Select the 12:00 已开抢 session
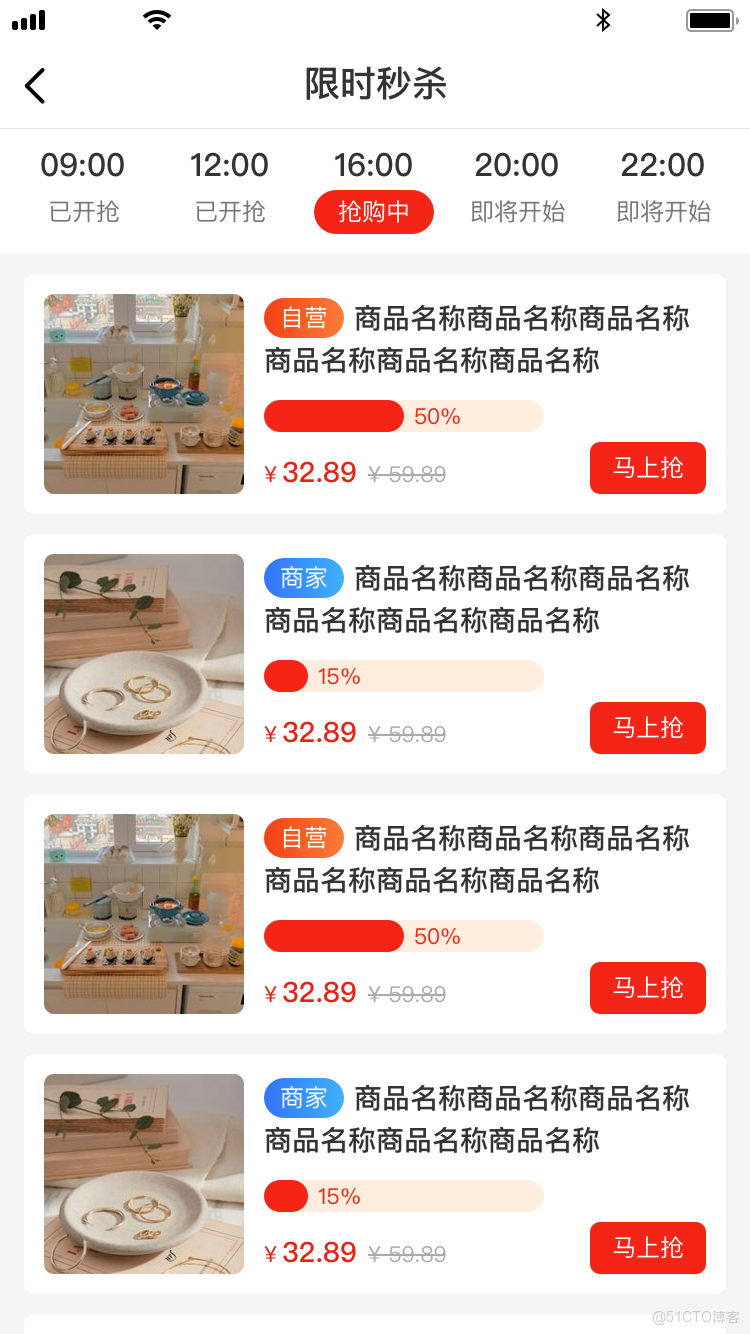 (x=229, y=186)
